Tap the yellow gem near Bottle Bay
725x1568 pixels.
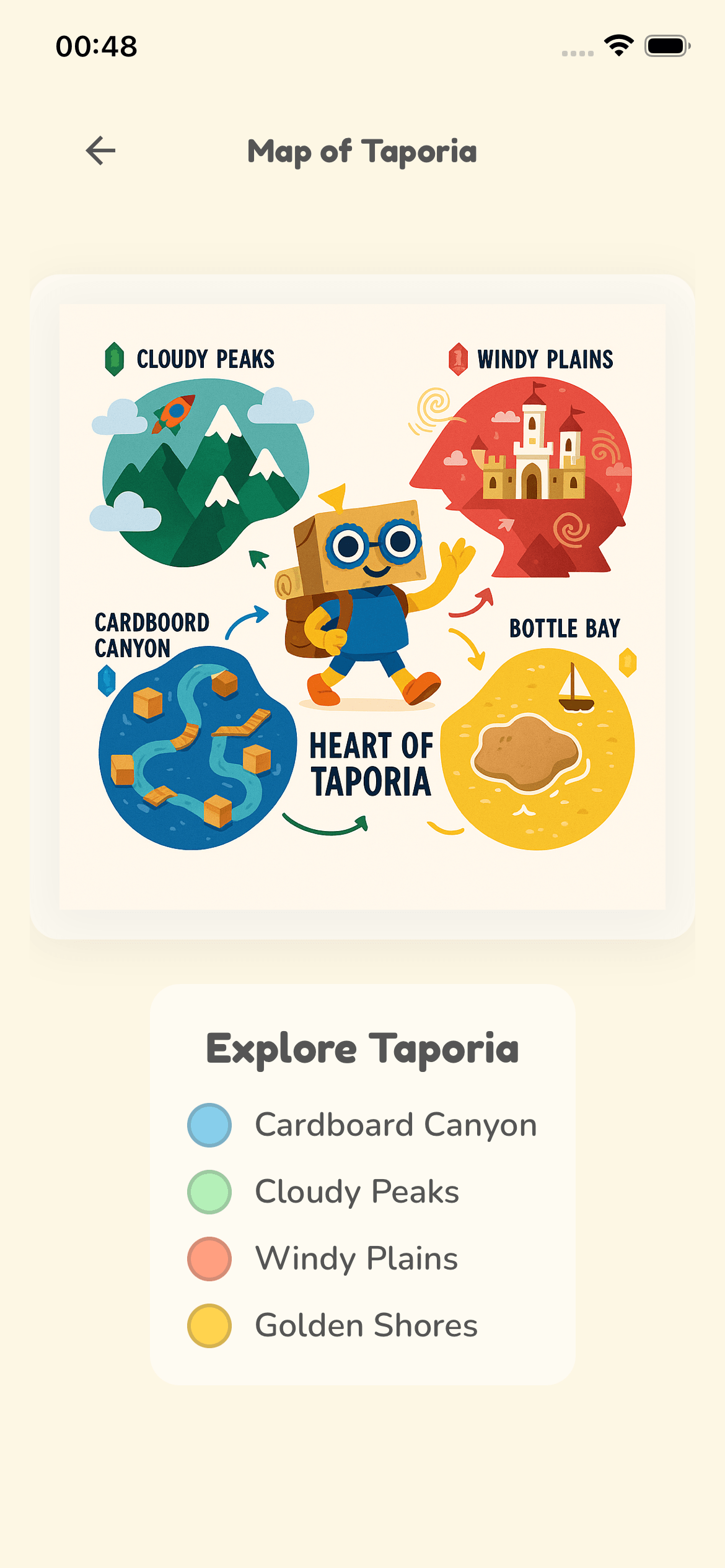(628, 664)
